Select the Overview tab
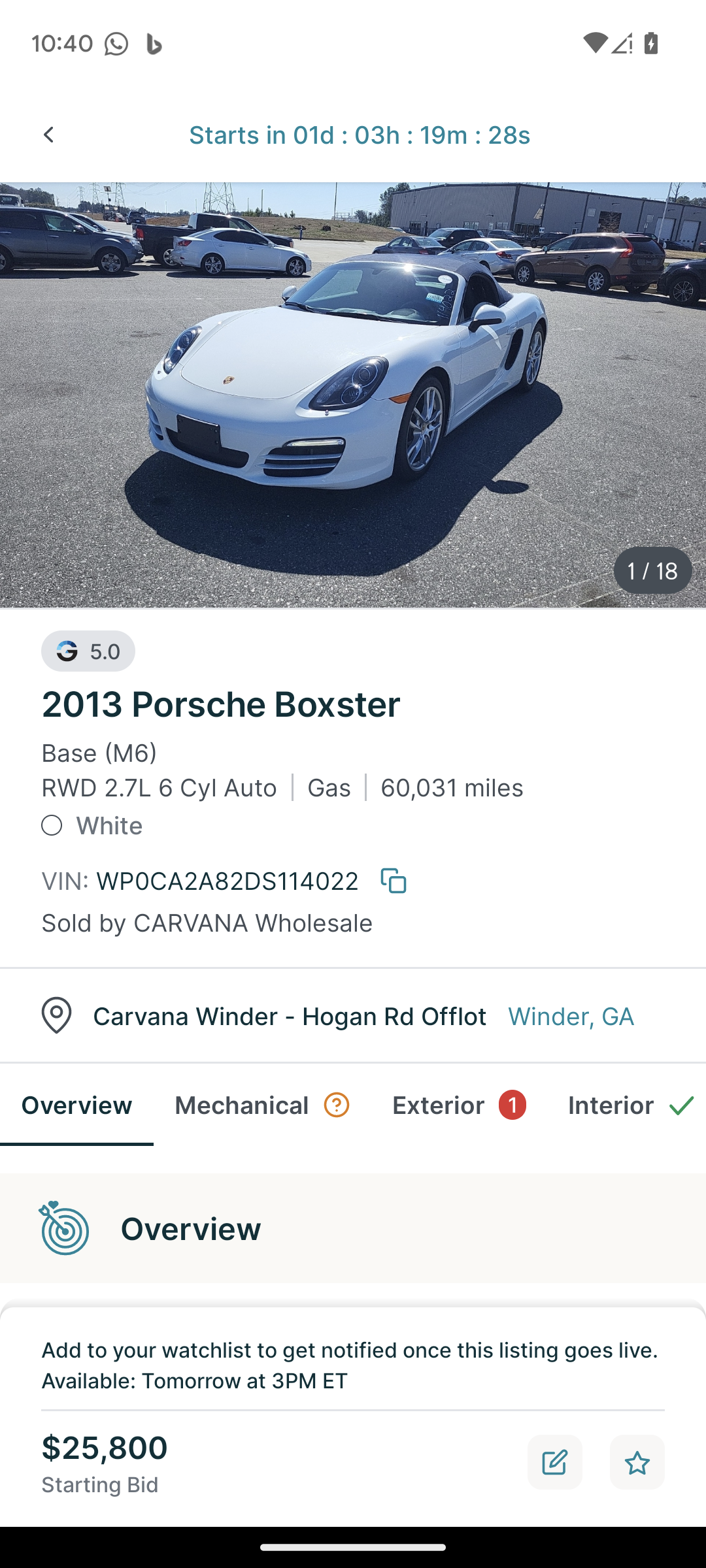 [76, 1105]
